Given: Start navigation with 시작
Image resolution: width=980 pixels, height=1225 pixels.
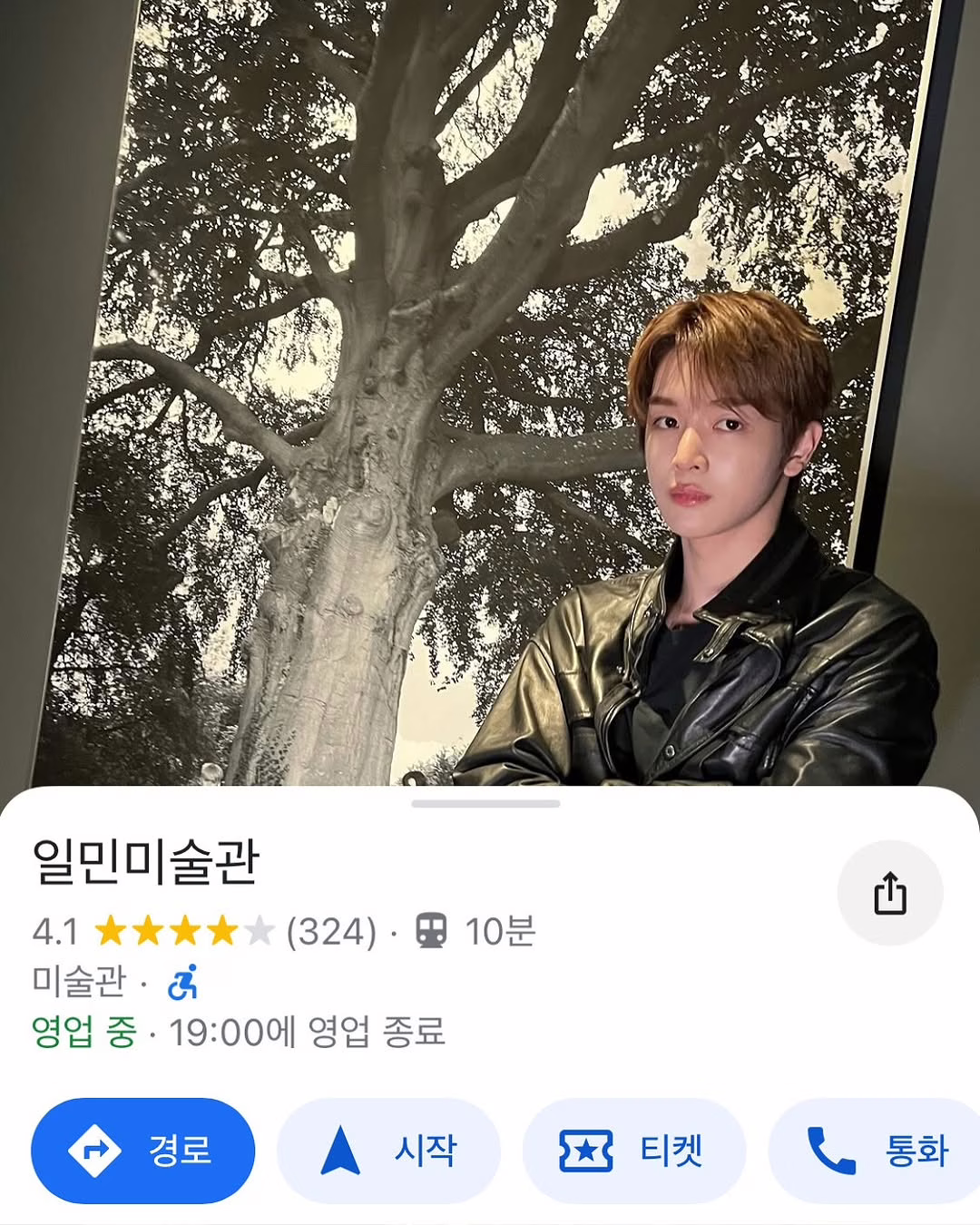Looking at the screenshot, I should click(x=388, y=1151).
